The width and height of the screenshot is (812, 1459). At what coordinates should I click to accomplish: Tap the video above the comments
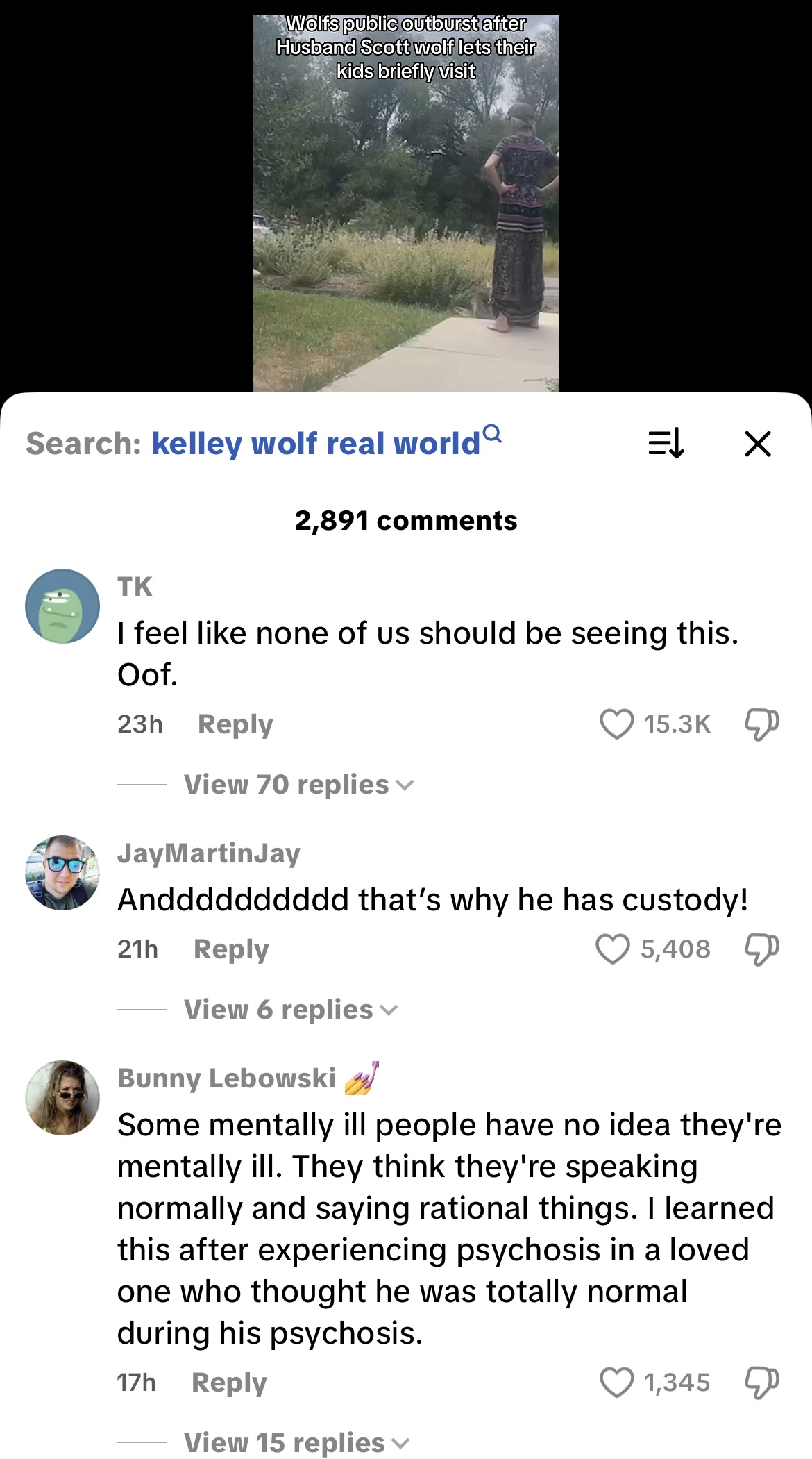(x=406, y=203)
